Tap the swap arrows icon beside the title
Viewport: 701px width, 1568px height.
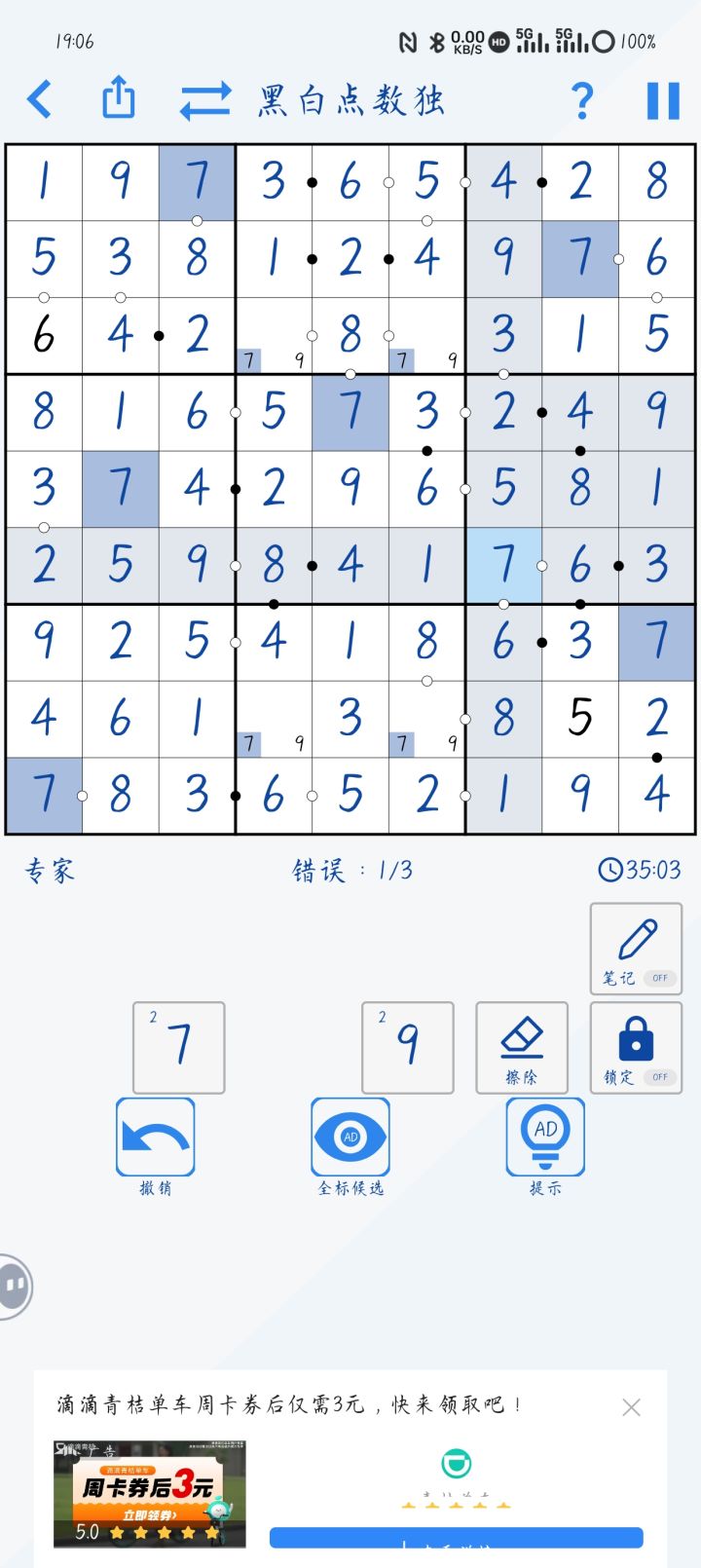(205, 100)
